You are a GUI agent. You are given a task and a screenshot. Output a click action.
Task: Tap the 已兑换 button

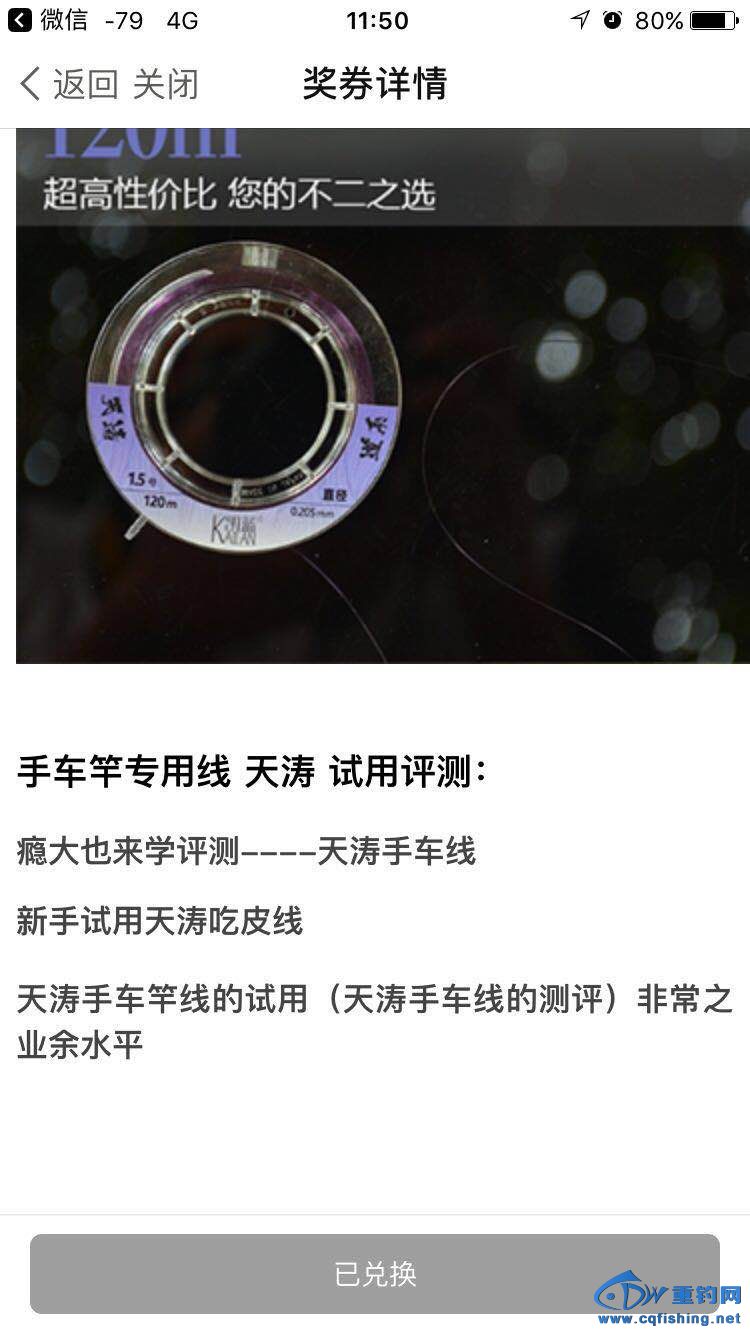(x=375, y=1273)
